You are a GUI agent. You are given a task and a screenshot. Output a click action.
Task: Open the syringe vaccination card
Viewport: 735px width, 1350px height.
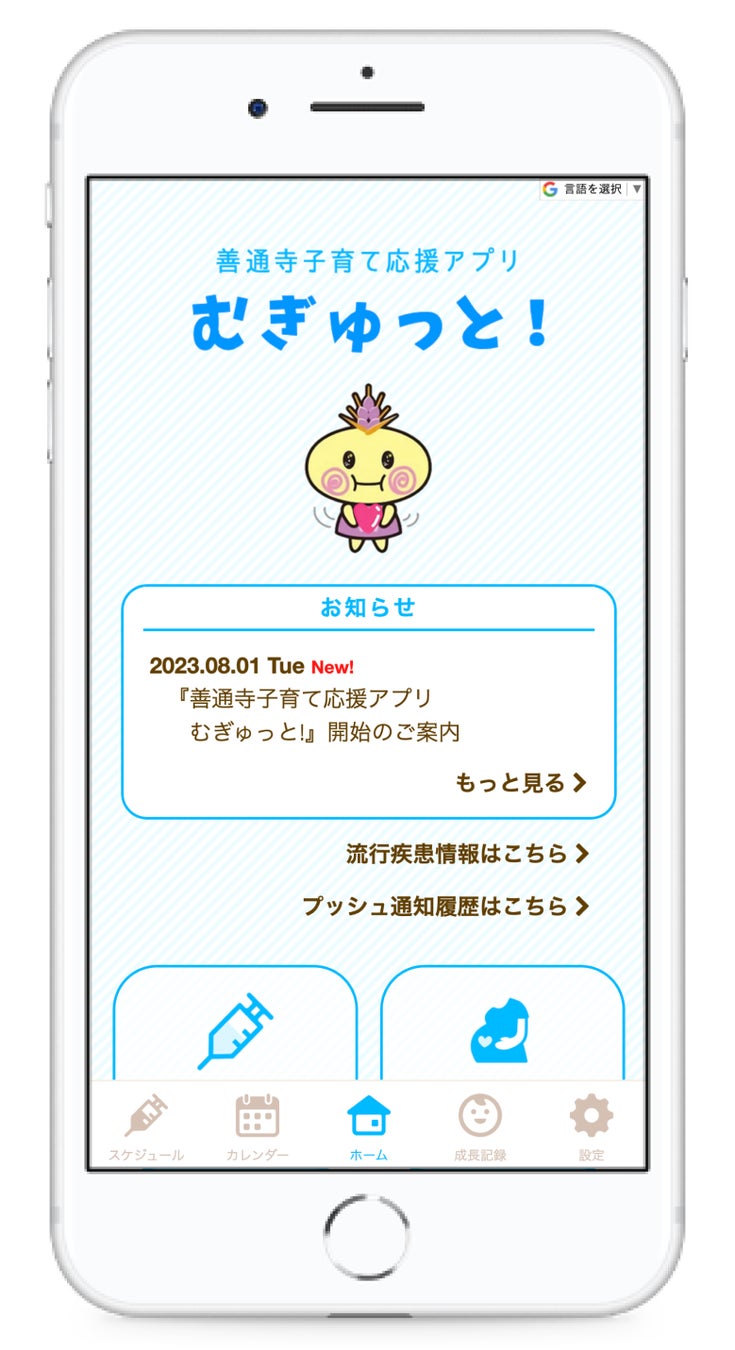pyautogui.click(x=235, y=1028)
